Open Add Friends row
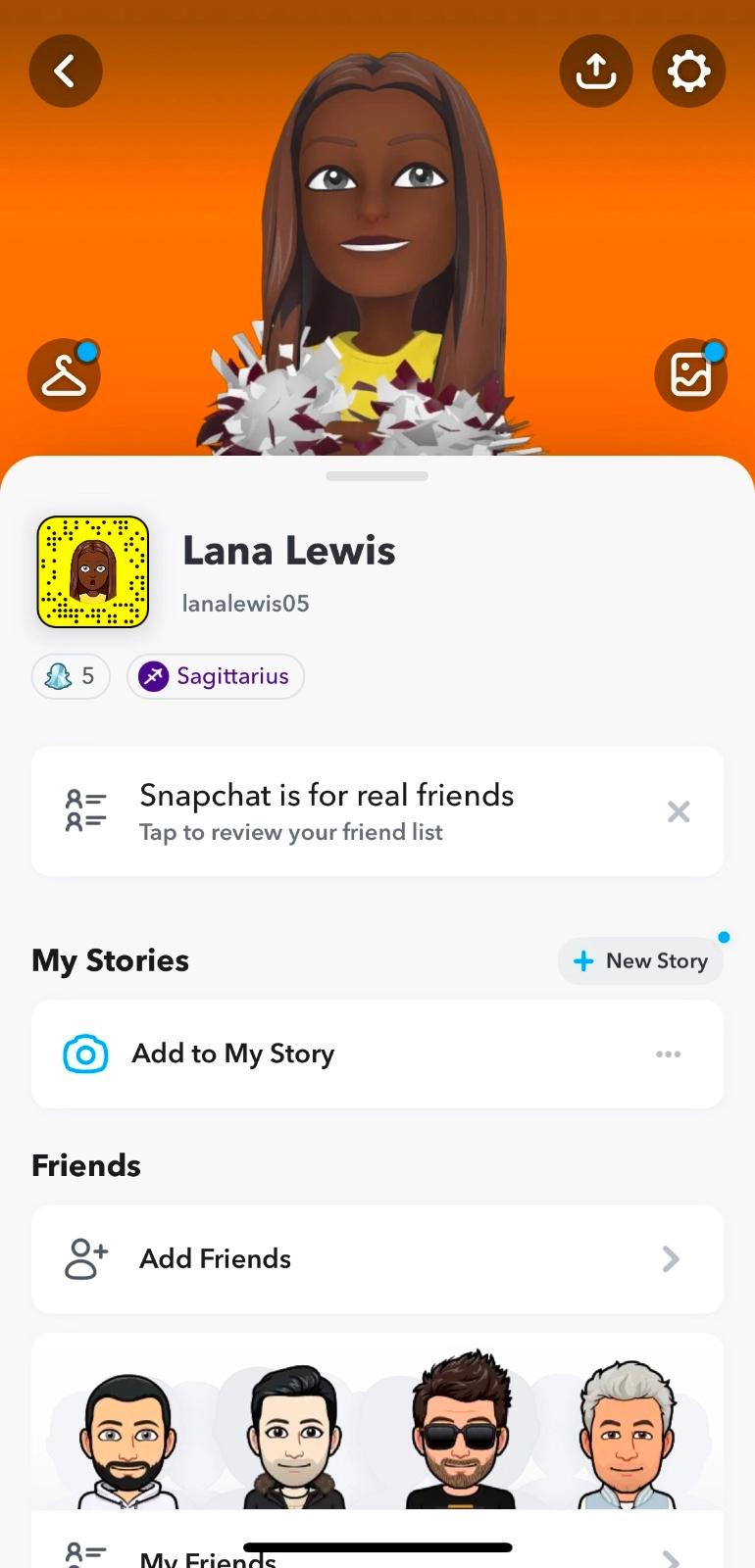 point(377,1259)
